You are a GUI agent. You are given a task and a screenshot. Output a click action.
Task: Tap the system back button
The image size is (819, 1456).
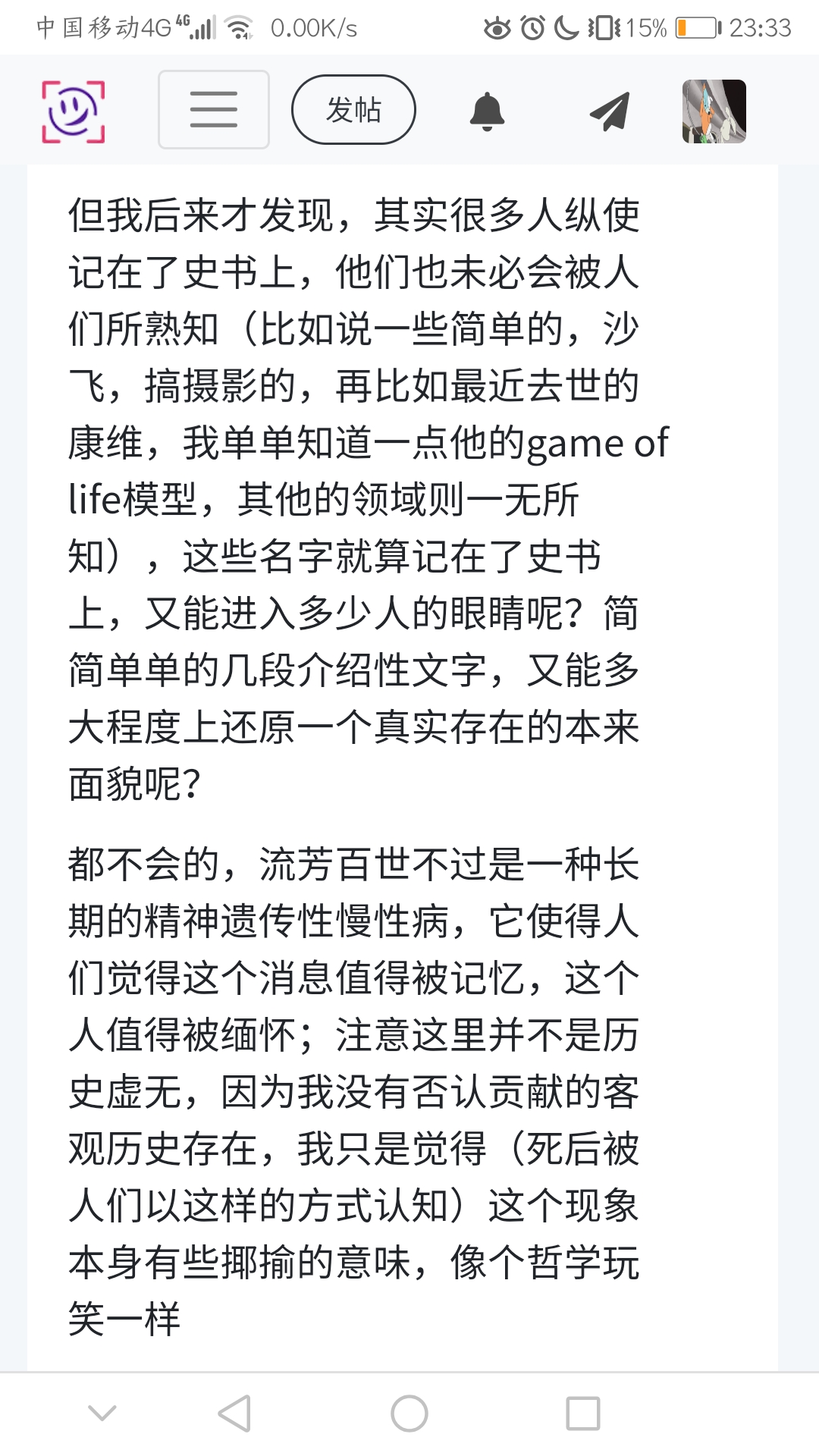tap(234, 1414)
